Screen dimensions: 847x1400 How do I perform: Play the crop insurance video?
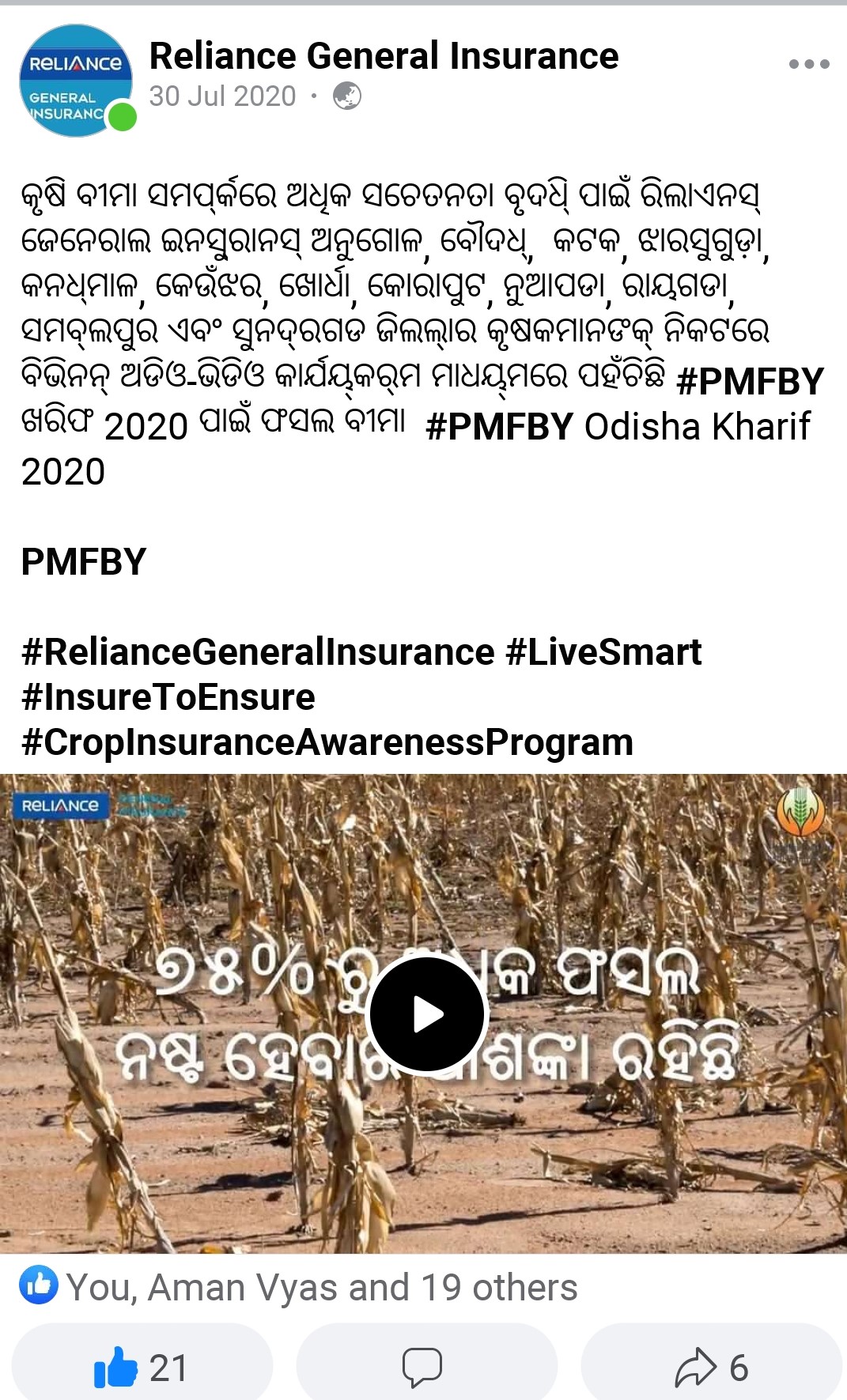pos(427,1014)
